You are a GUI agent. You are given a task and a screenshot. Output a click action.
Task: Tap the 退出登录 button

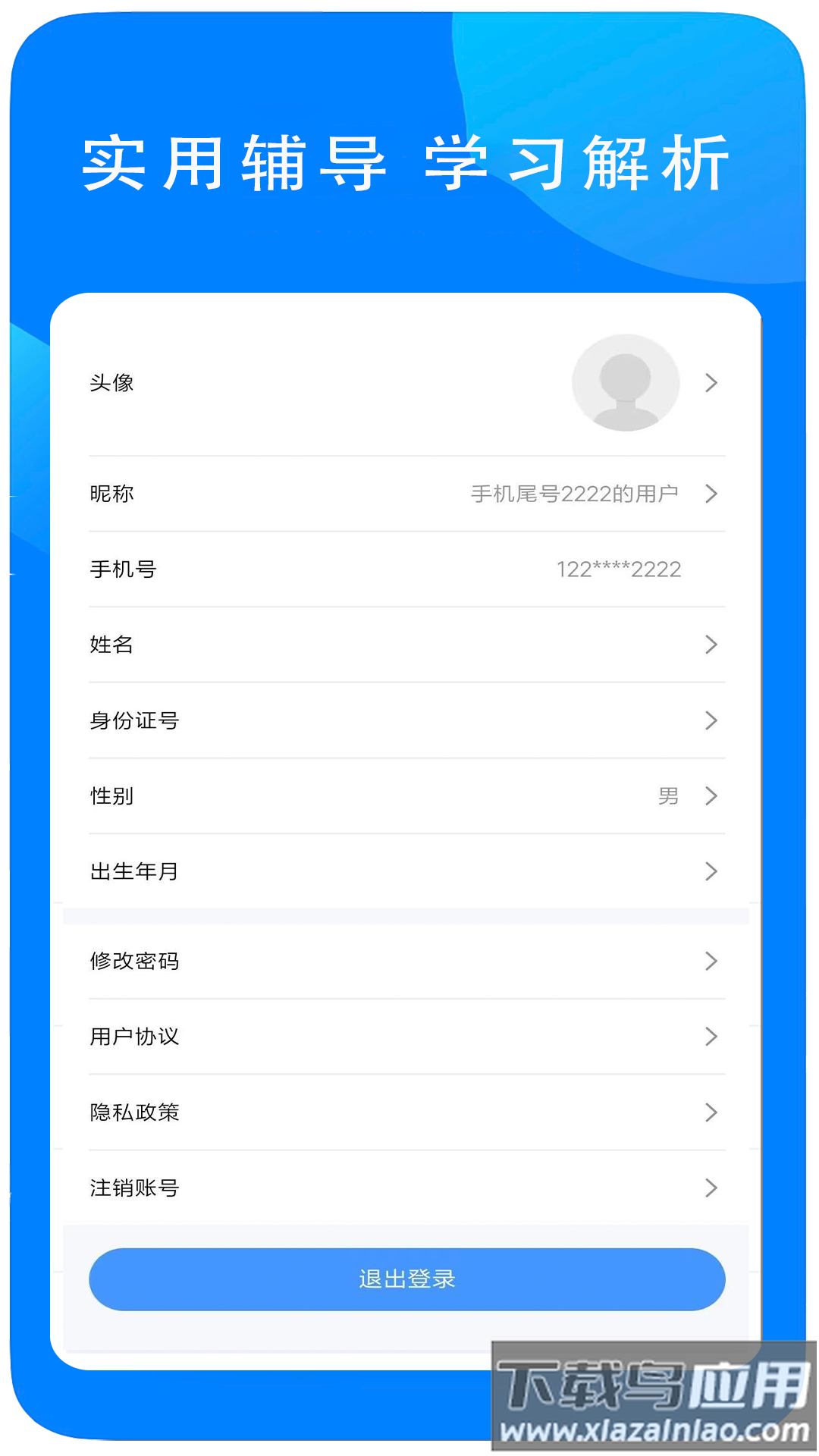[407, 1279]
